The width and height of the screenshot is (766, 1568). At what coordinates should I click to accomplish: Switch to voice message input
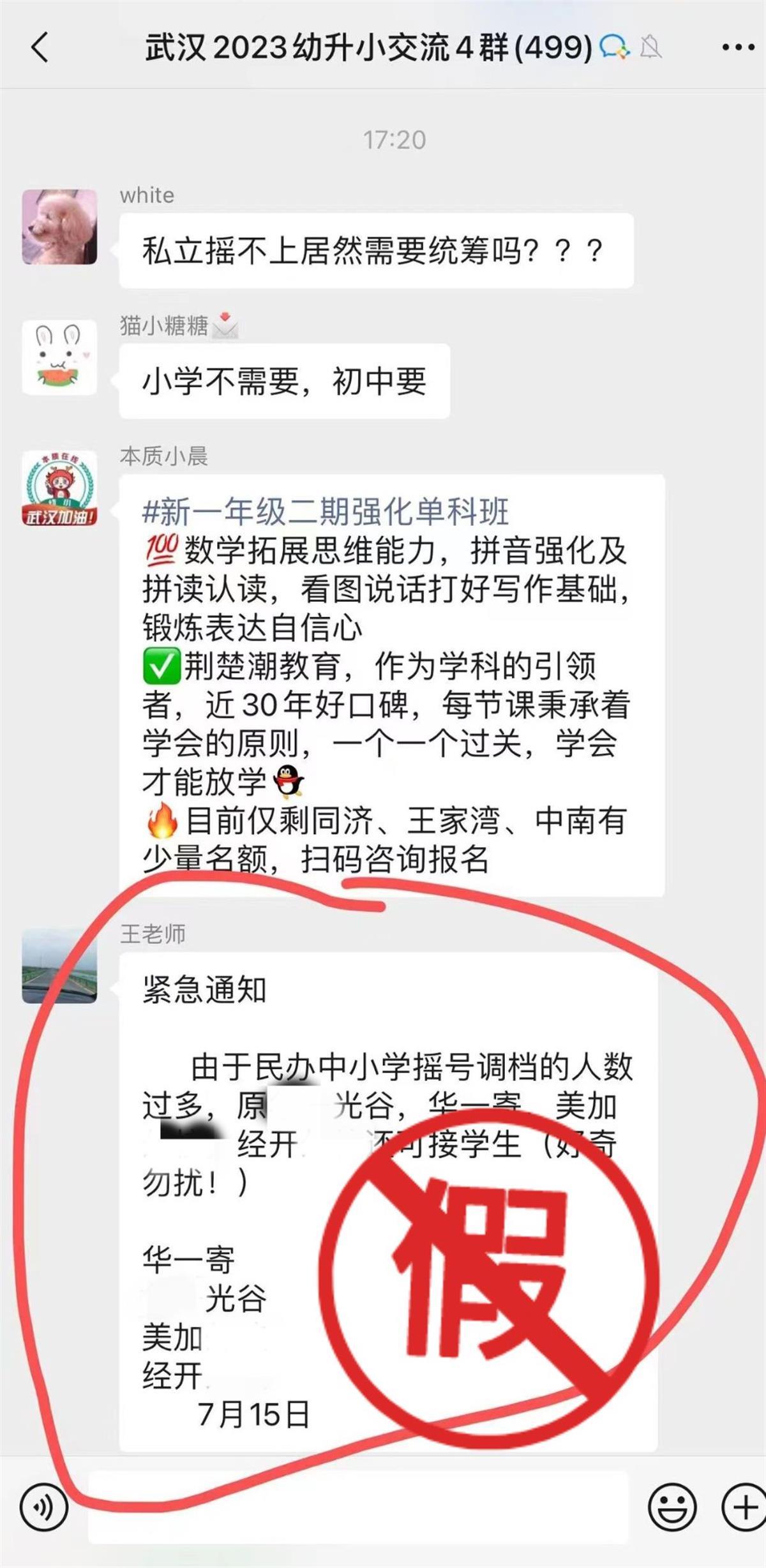pyautogui.click(x=43, y=1507)
